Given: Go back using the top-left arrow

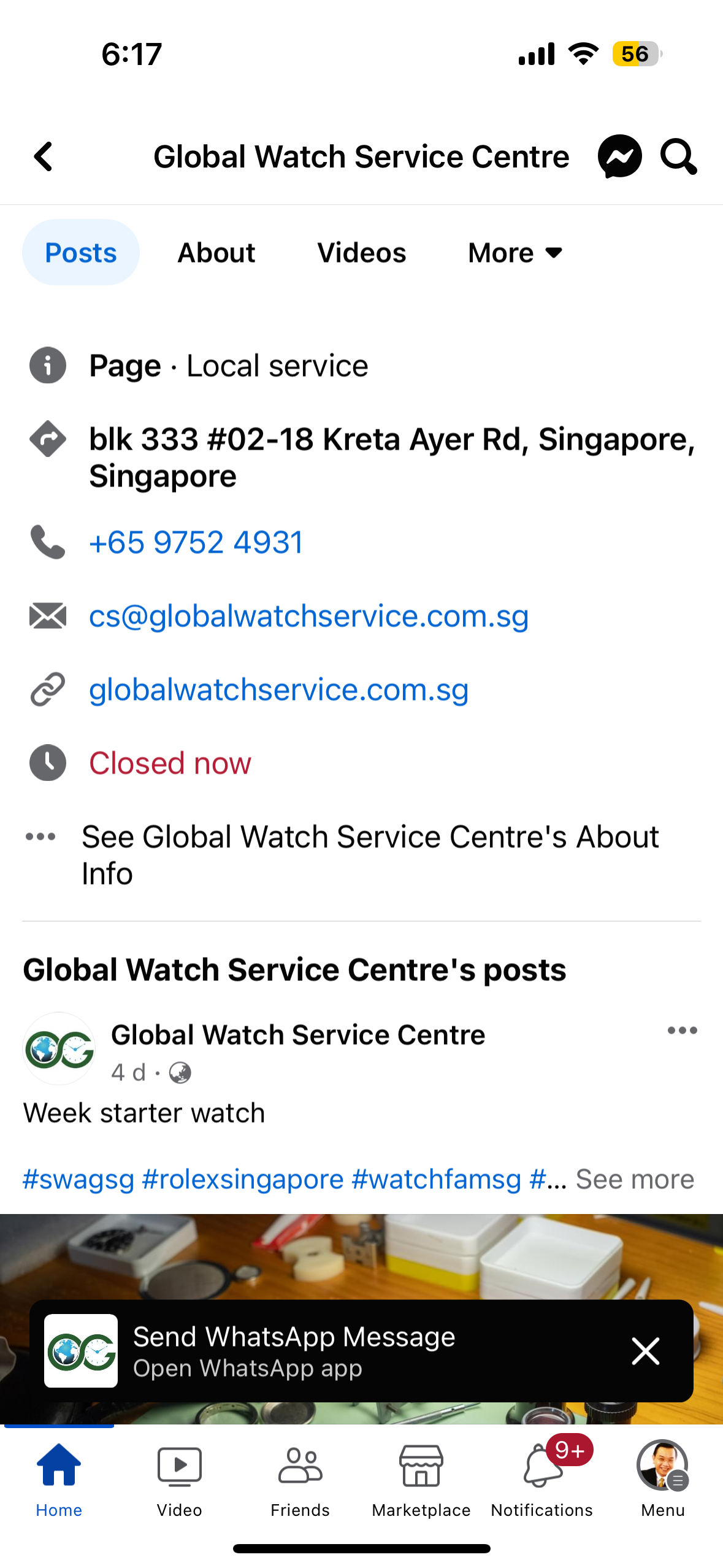Looking at the screenshot, I should [x=43, y=156].
